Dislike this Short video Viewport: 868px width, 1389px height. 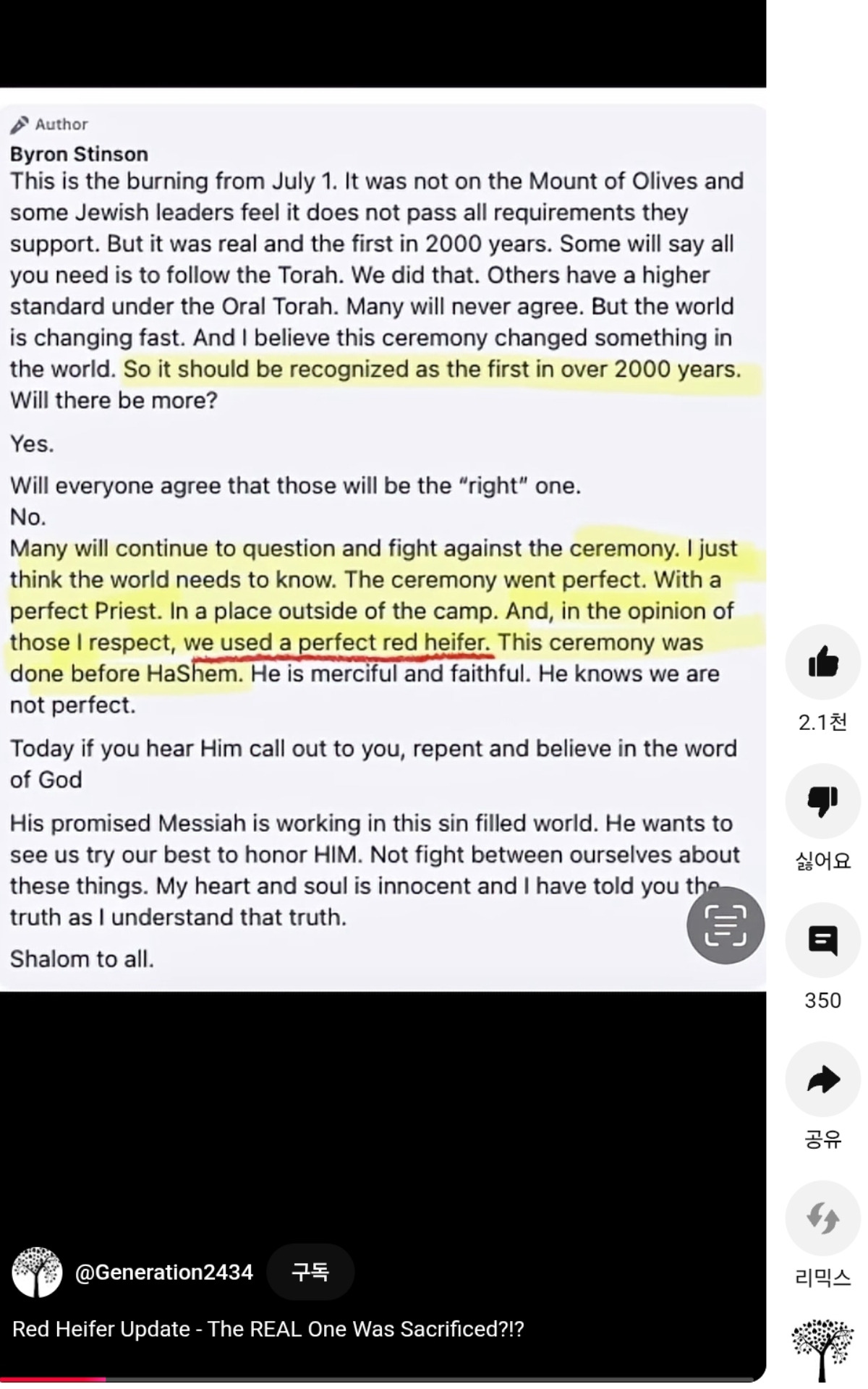point(822,801)
